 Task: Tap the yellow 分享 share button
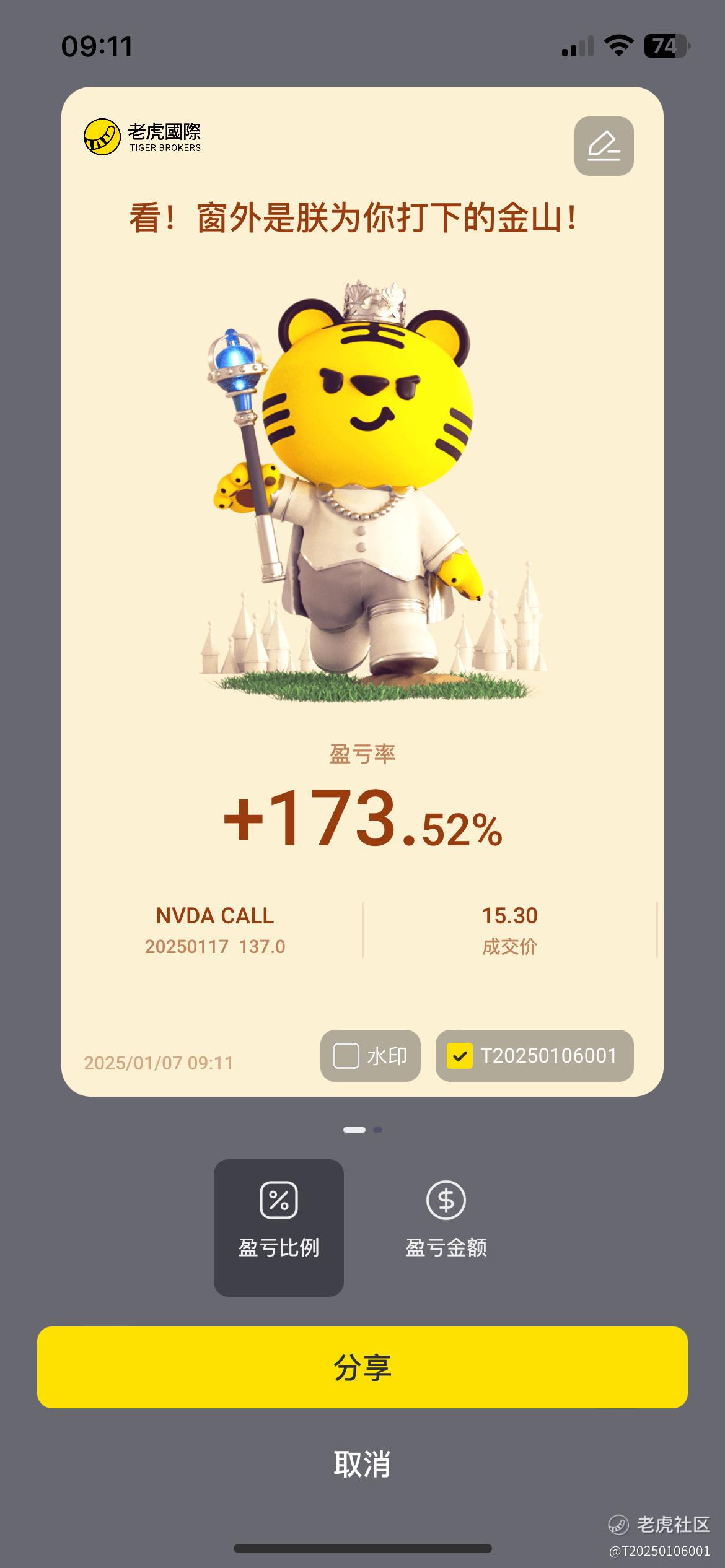[x=362, y=1367]
